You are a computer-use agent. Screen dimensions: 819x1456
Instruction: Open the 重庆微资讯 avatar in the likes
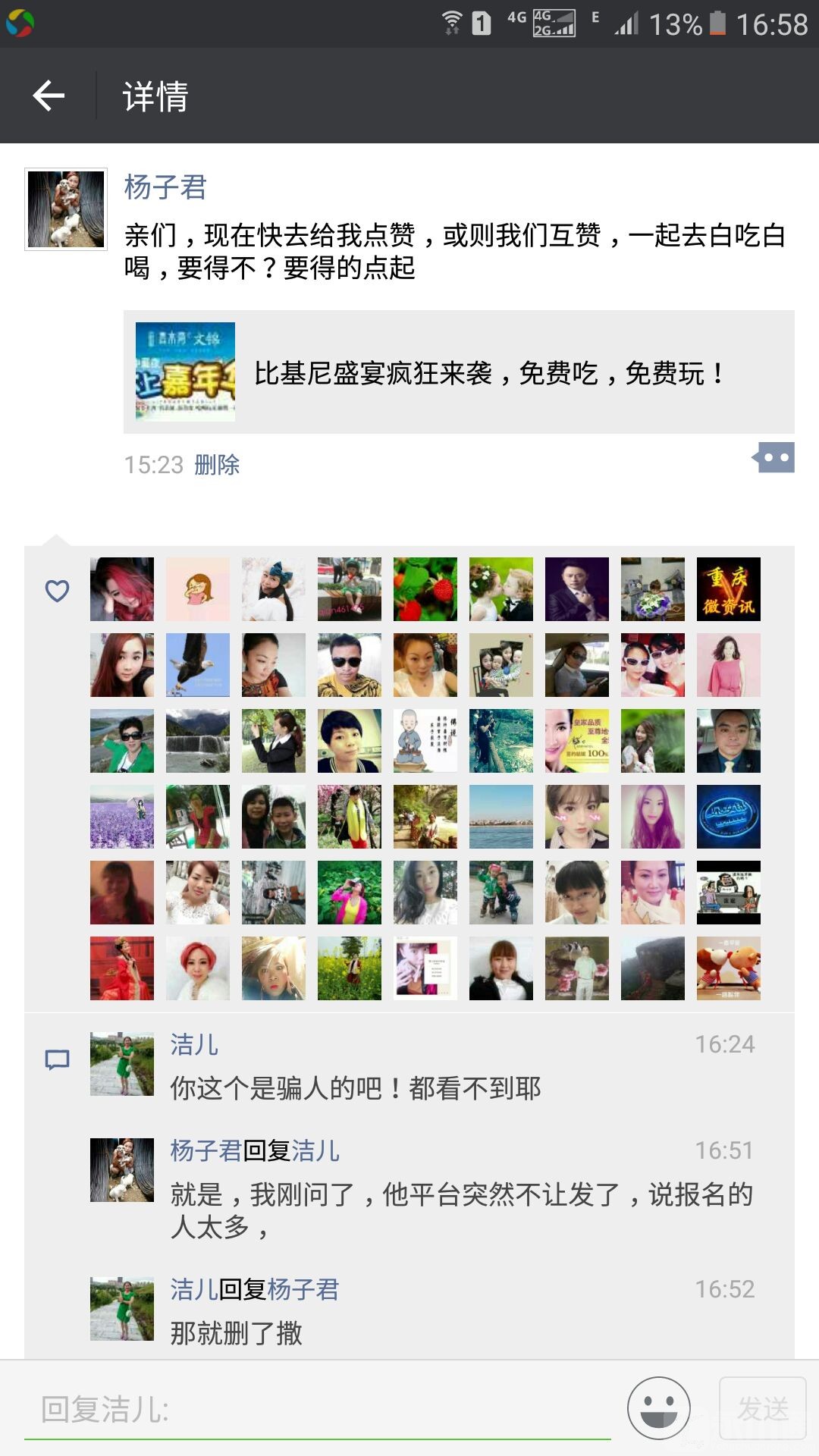pyautogui.click(x=728, y=589)
